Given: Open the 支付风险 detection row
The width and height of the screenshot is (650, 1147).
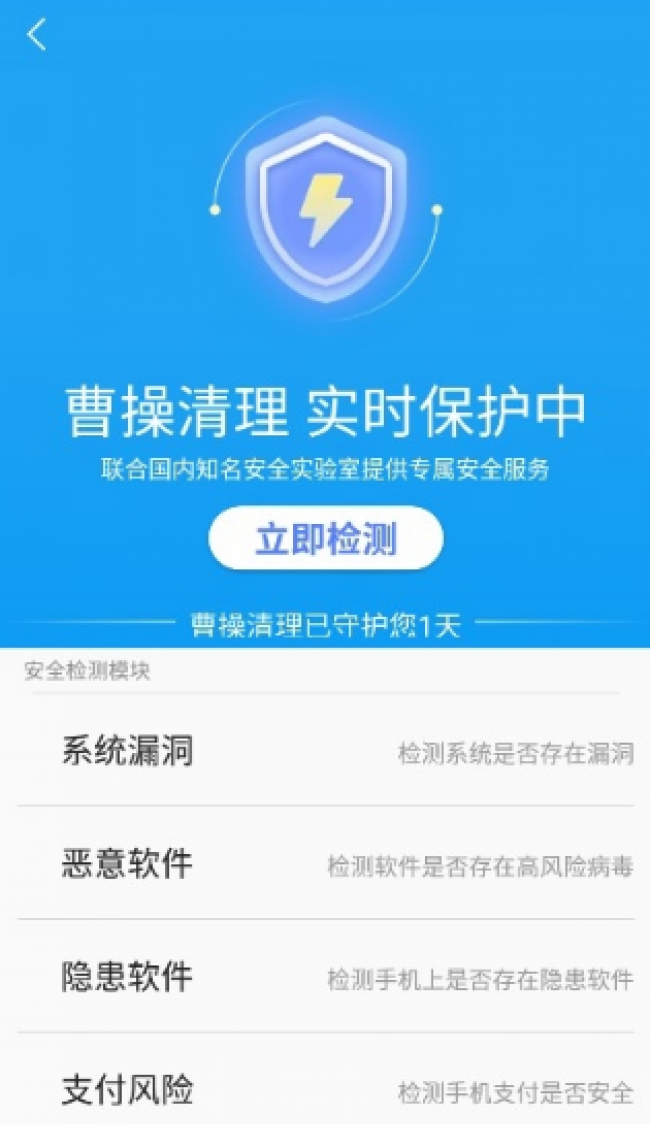Looking at the screenshot, I should tap(326, 1089).
